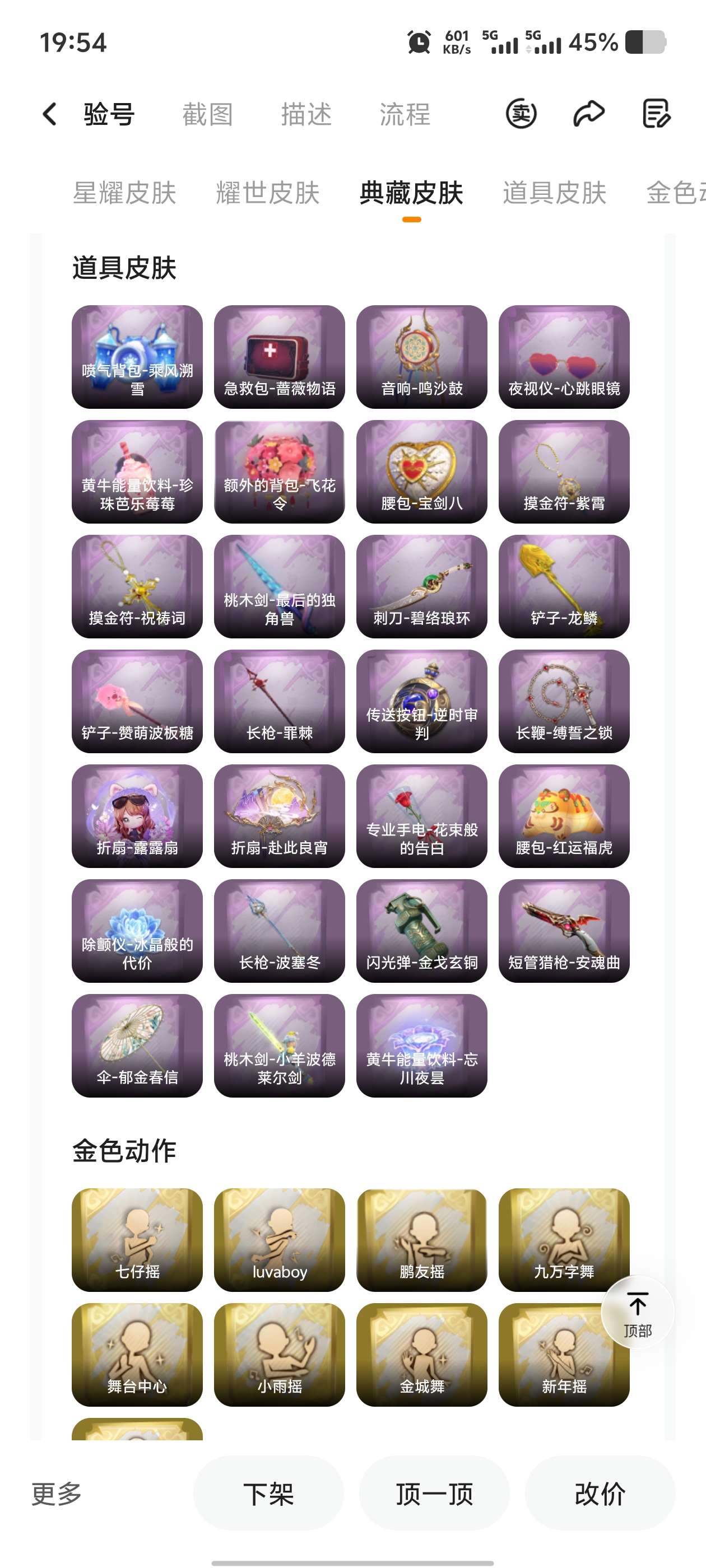Viewport: 706px width, 1568px height.
Task: Change the price with 改价
Action: coord(600,1493)
